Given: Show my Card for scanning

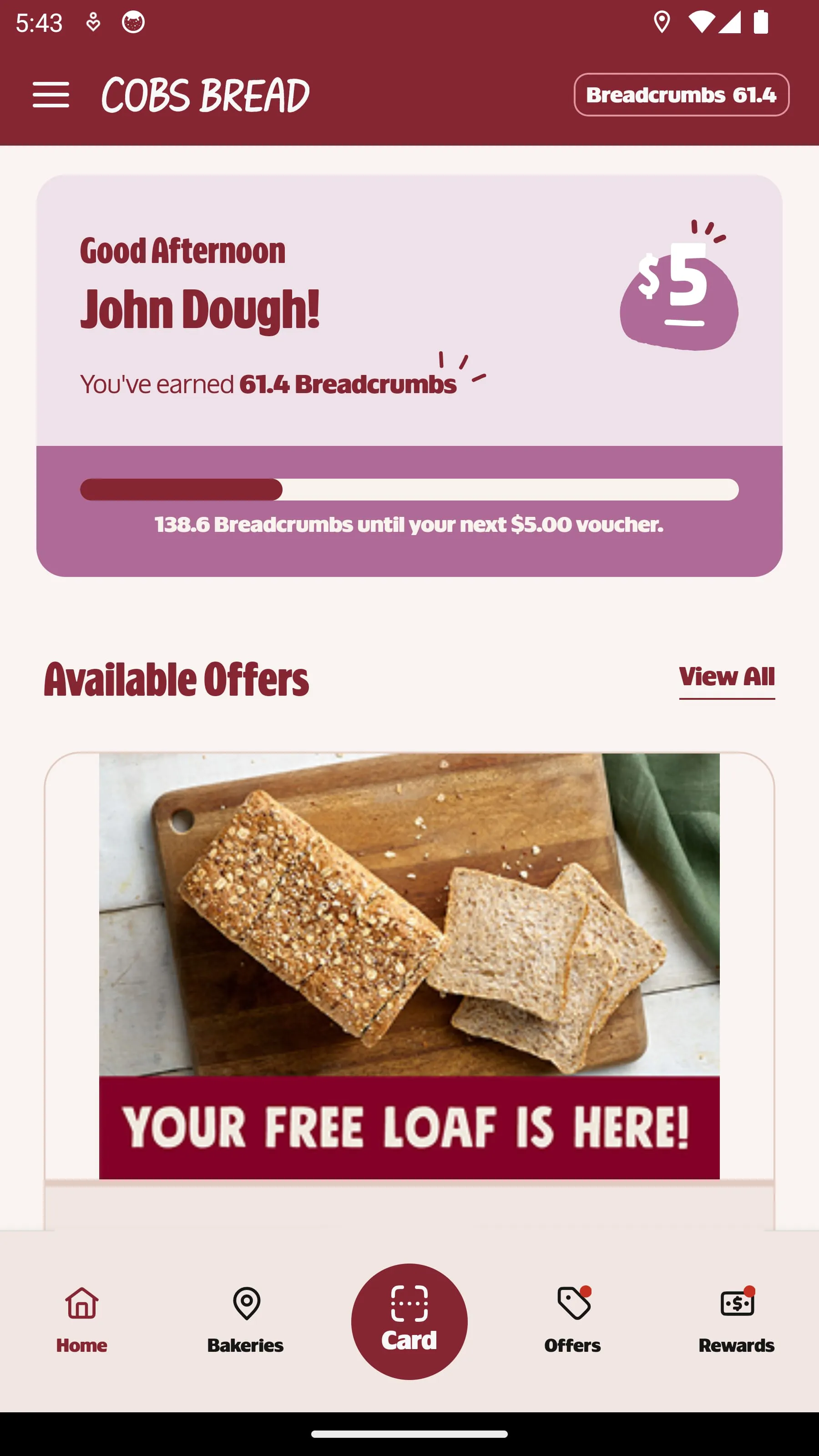Looking at the screenshot, I should 409,1321.
